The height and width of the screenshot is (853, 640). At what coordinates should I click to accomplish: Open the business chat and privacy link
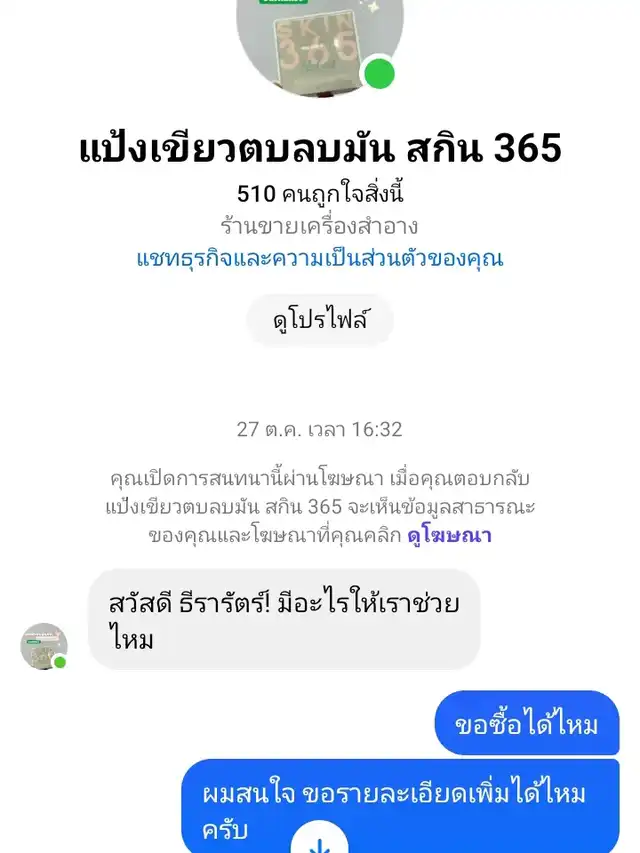320,258
